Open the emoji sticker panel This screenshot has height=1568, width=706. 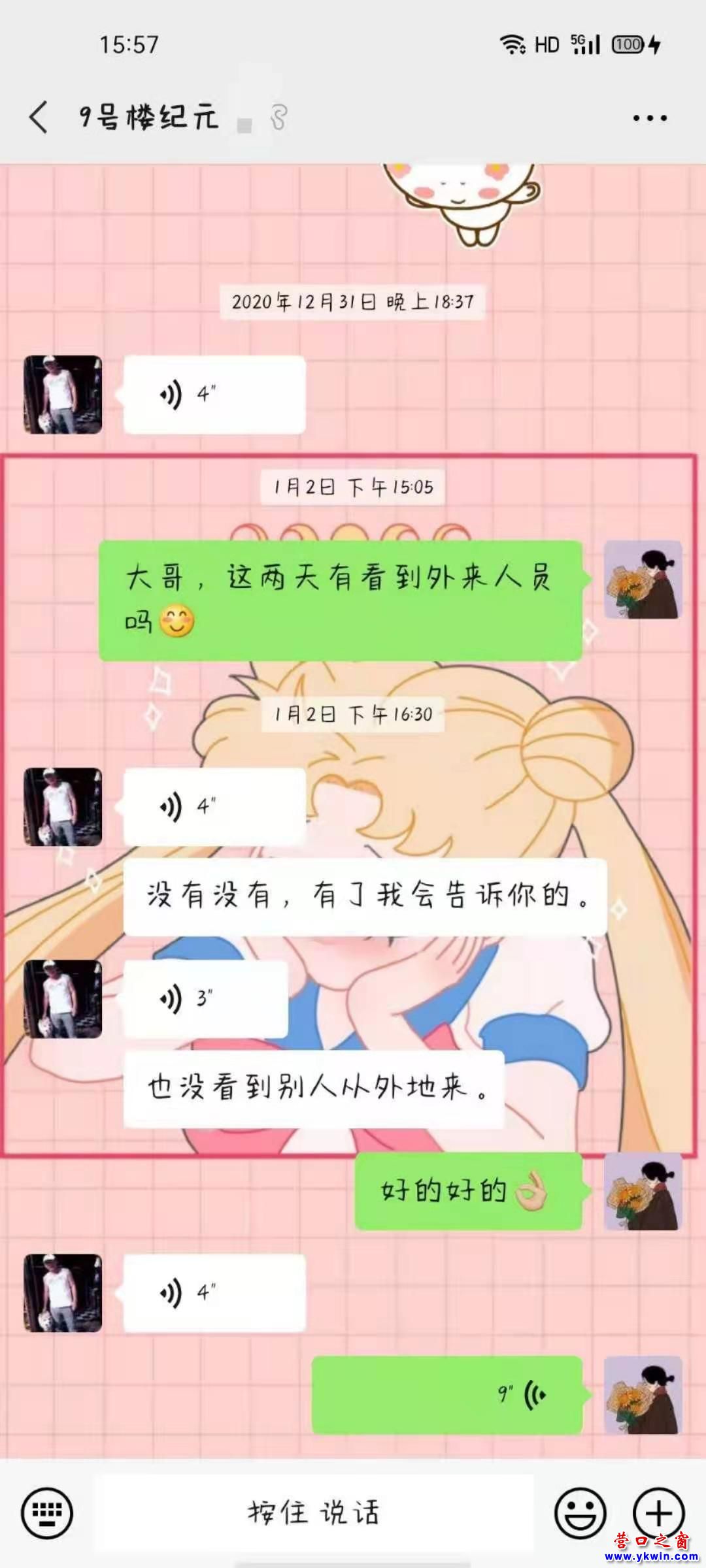[580, 1513]
